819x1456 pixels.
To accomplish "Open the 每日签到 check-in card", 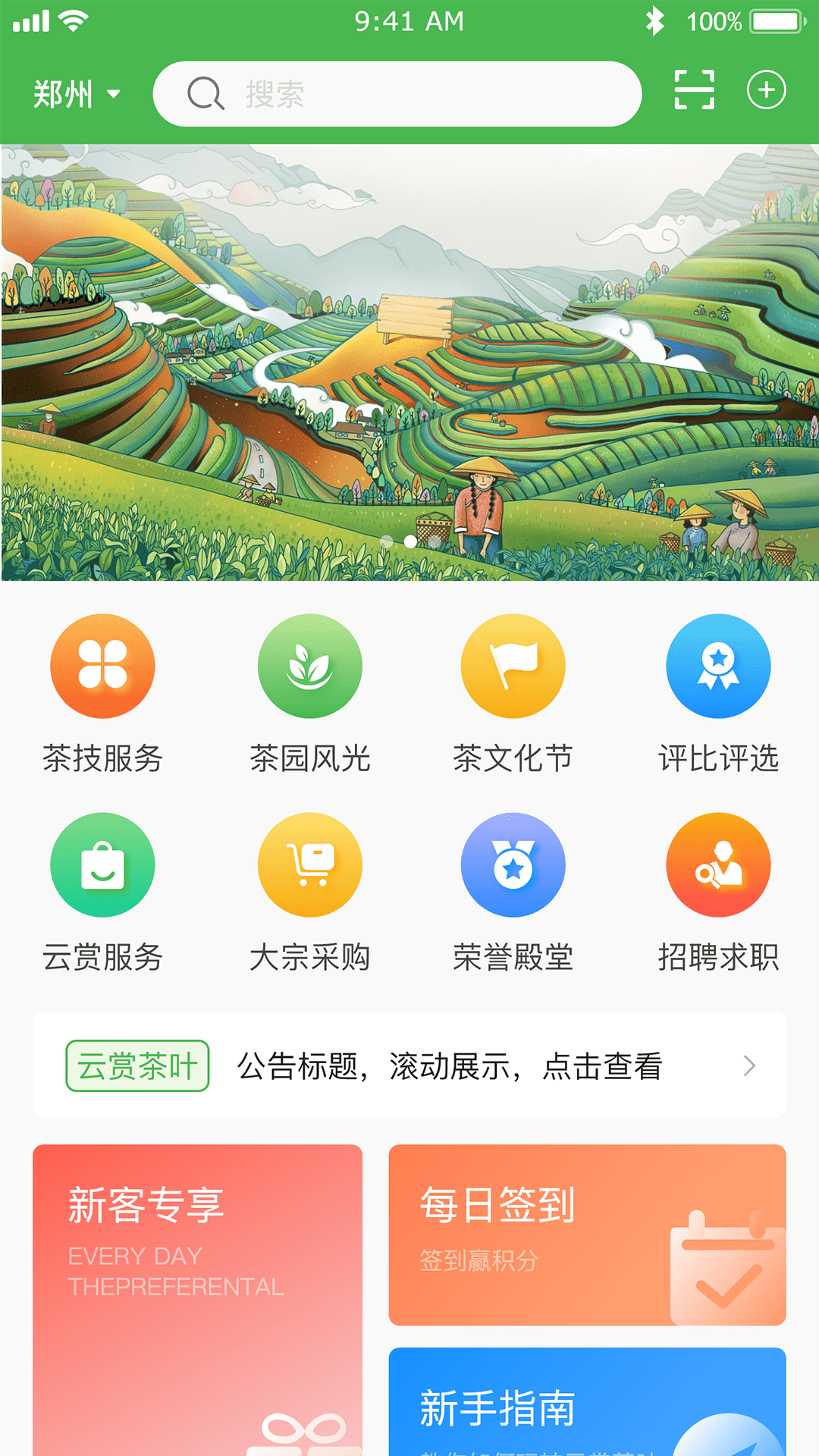I will click(587, 1235).
